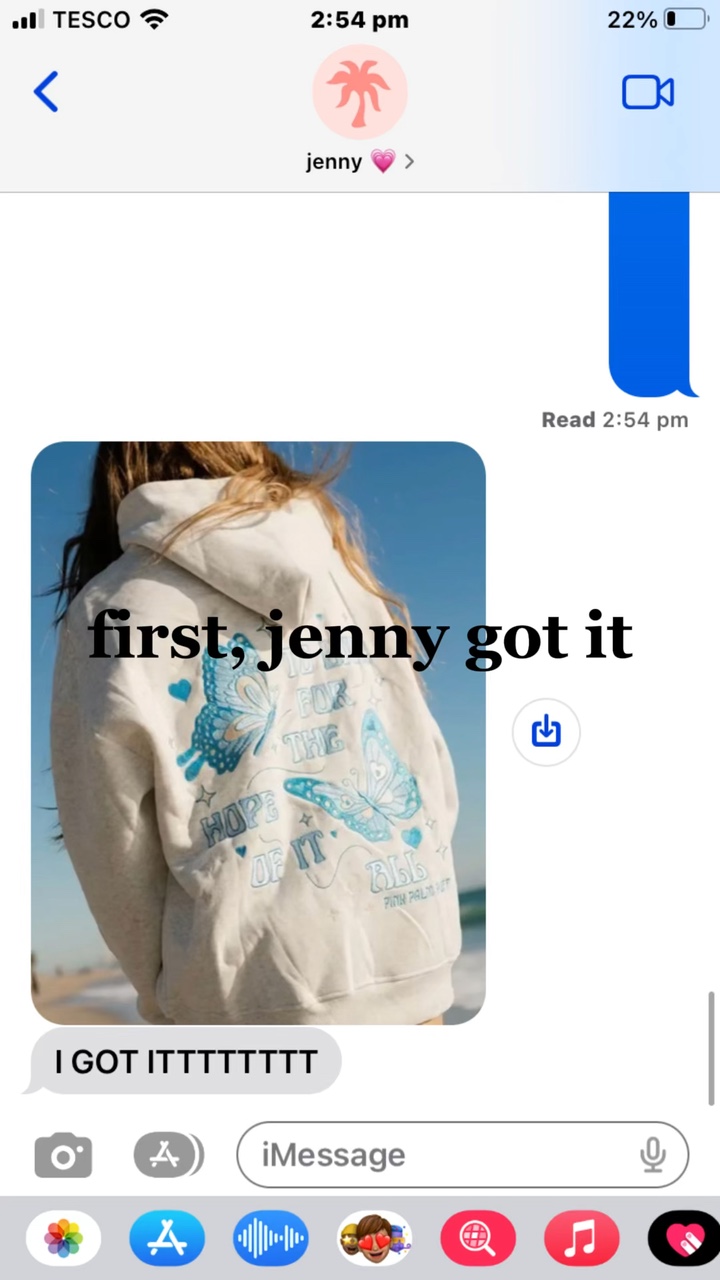Open the audio messages app

[x=271, y=1238]
